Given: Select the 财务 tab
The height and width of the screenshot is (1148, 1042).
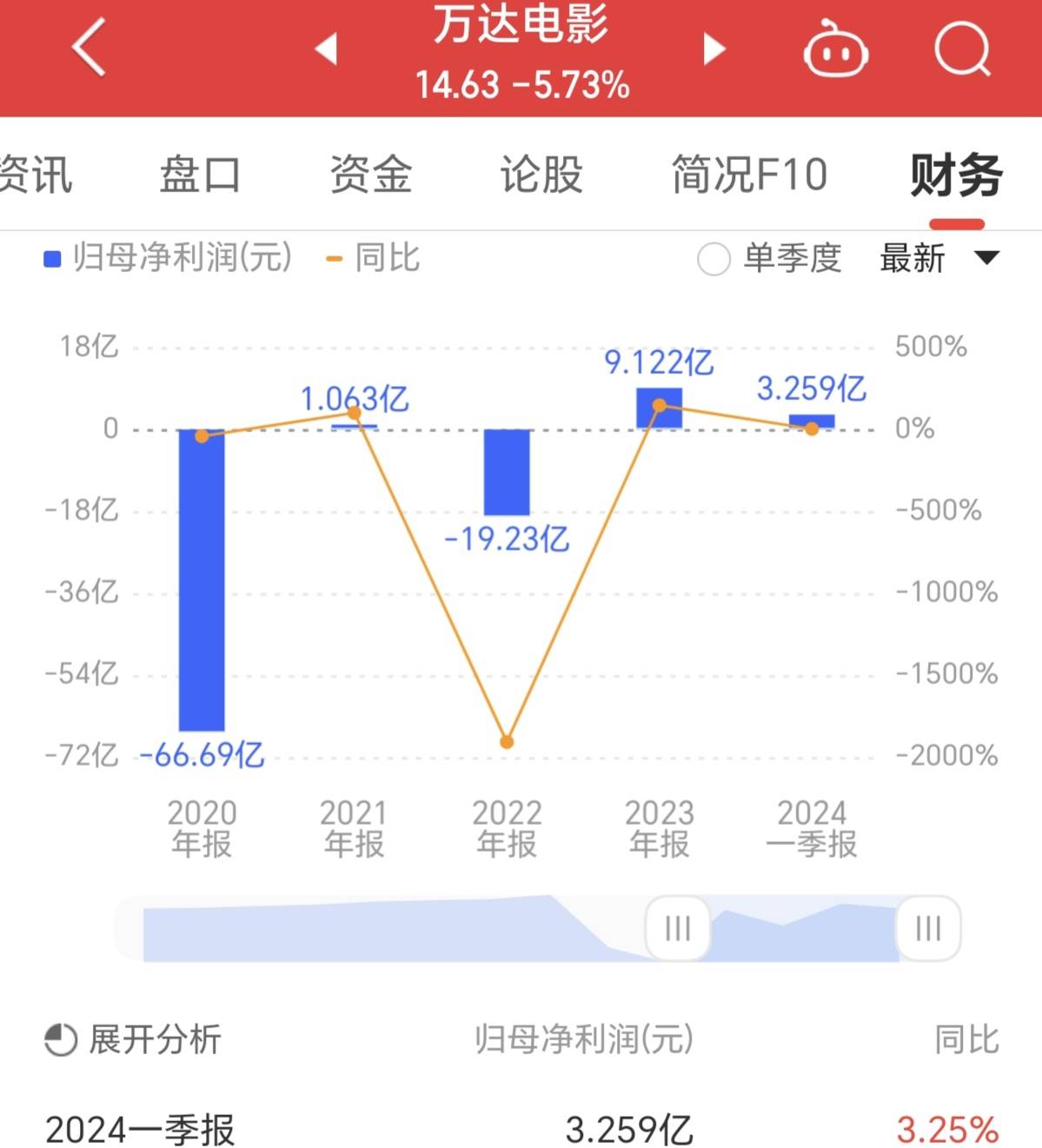Looking at the screenshot, I should tap(956, 176).
